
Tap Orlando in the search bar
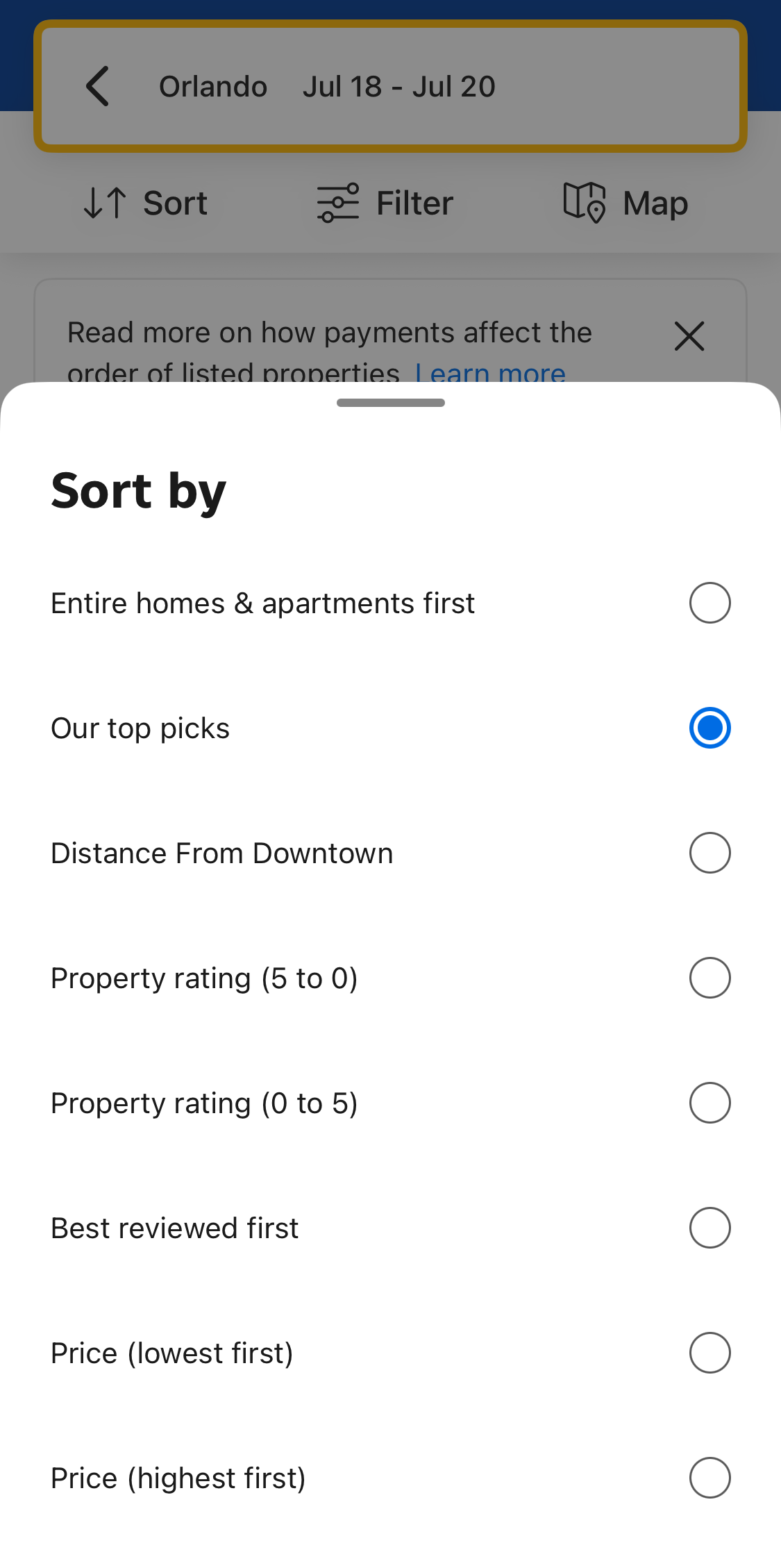(213, 85)
